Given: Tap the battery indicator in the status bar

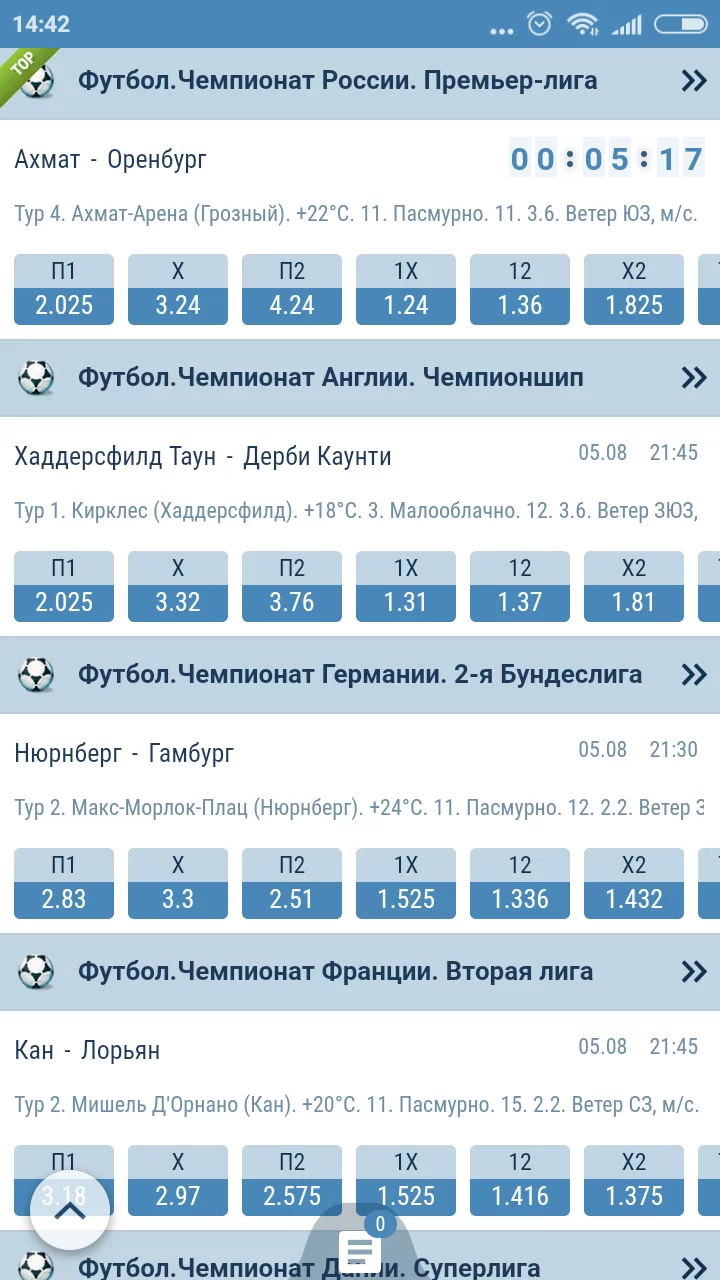Looking at the screenshot, I should (x=684, y=24).
